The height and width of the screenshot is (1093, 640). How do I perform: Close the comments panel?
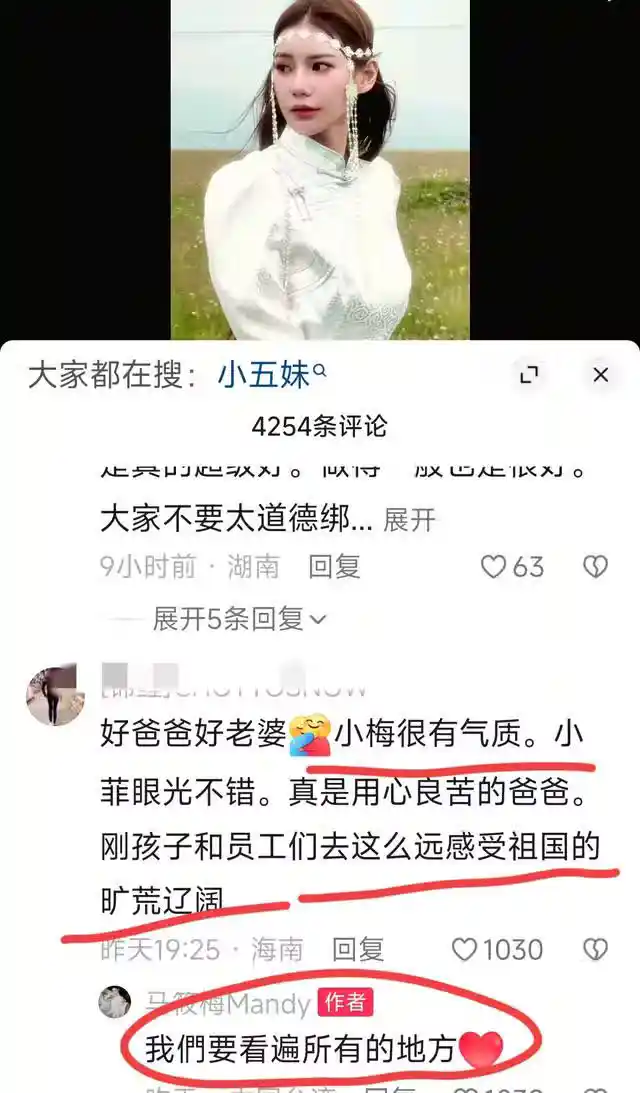pyautogui.click(x=600, y=375)
